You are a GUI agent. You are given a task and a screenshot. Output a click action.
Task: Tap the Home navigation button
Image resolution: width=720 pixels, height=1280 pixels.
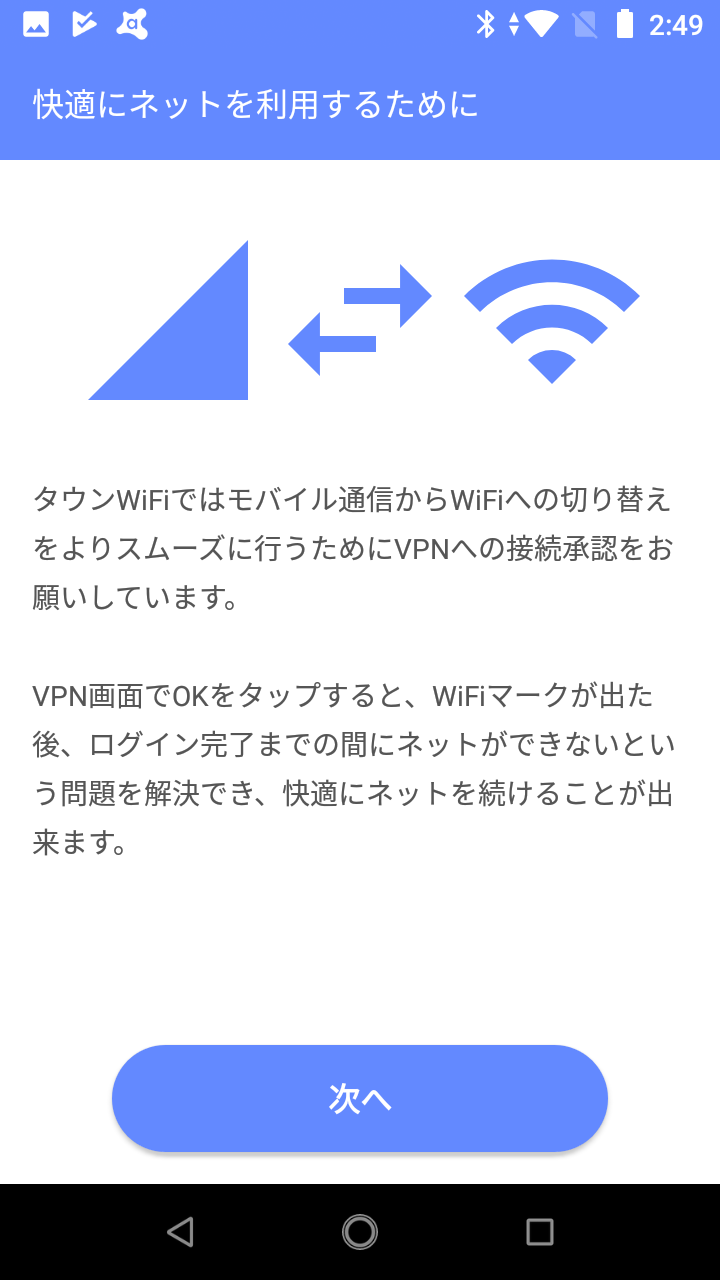(x=360, y=1232)
